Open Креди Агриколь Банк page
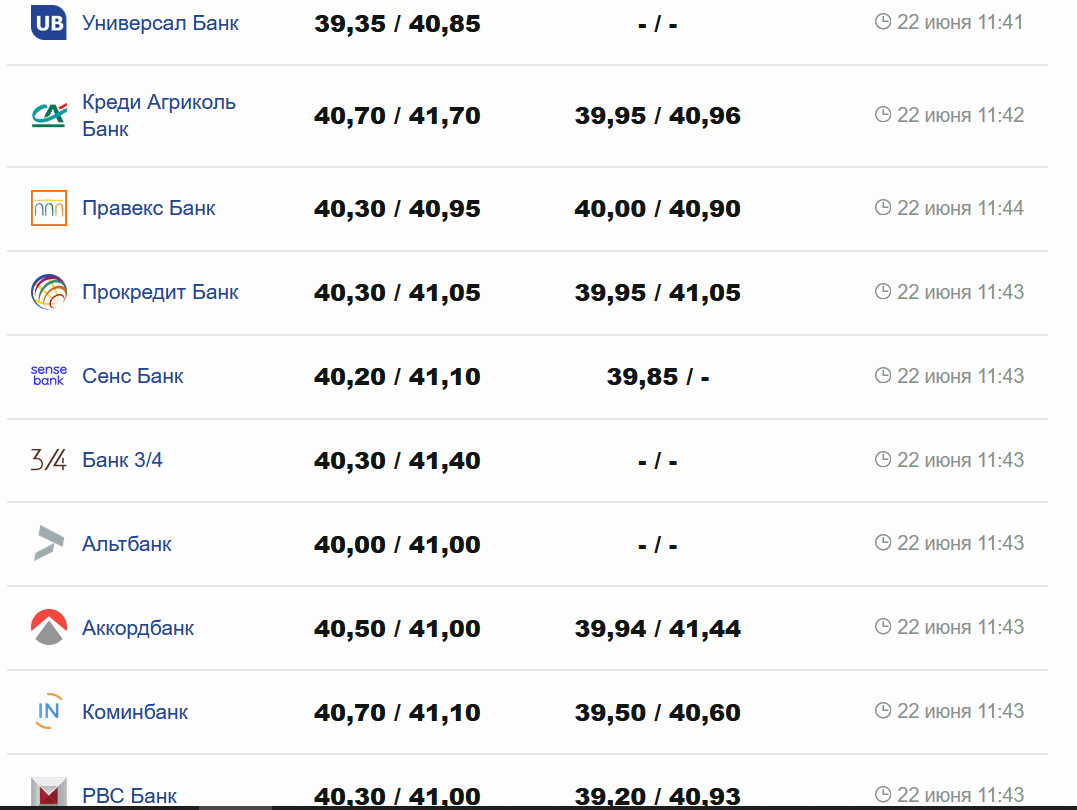The height and width of the screenshot is (810, 1077). click(x=158, y=115)
